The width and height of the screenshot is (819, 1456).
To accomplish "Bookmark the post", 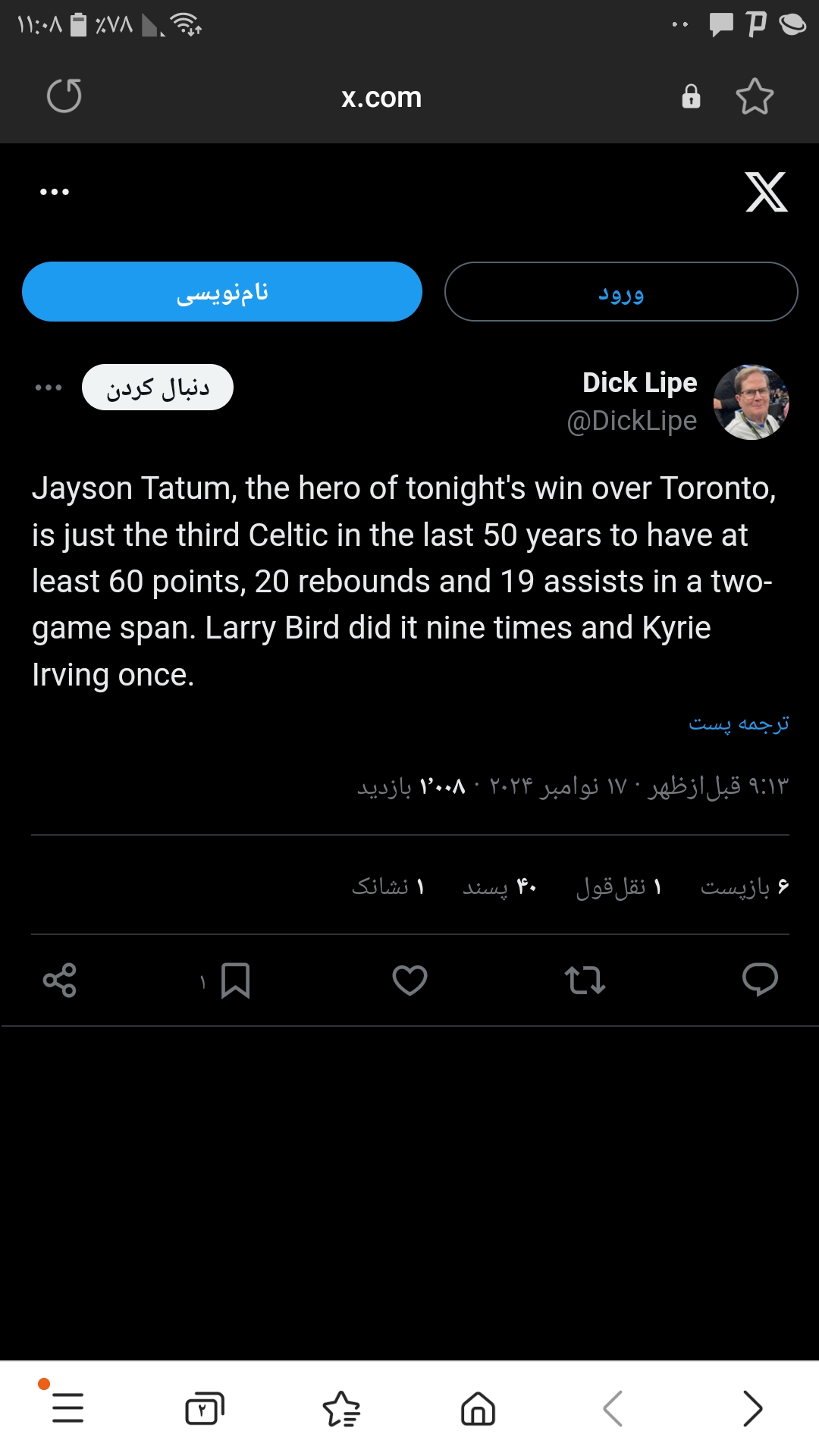I will point(235,981).
